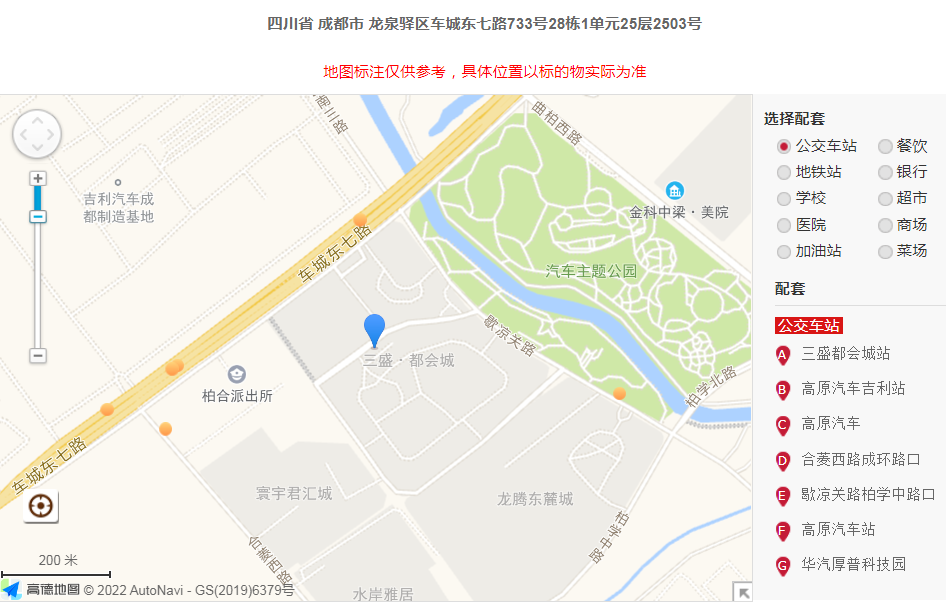946x602 pixels.
Task: Select the 餐饮 radio option
Action: [x=885, y=147]
